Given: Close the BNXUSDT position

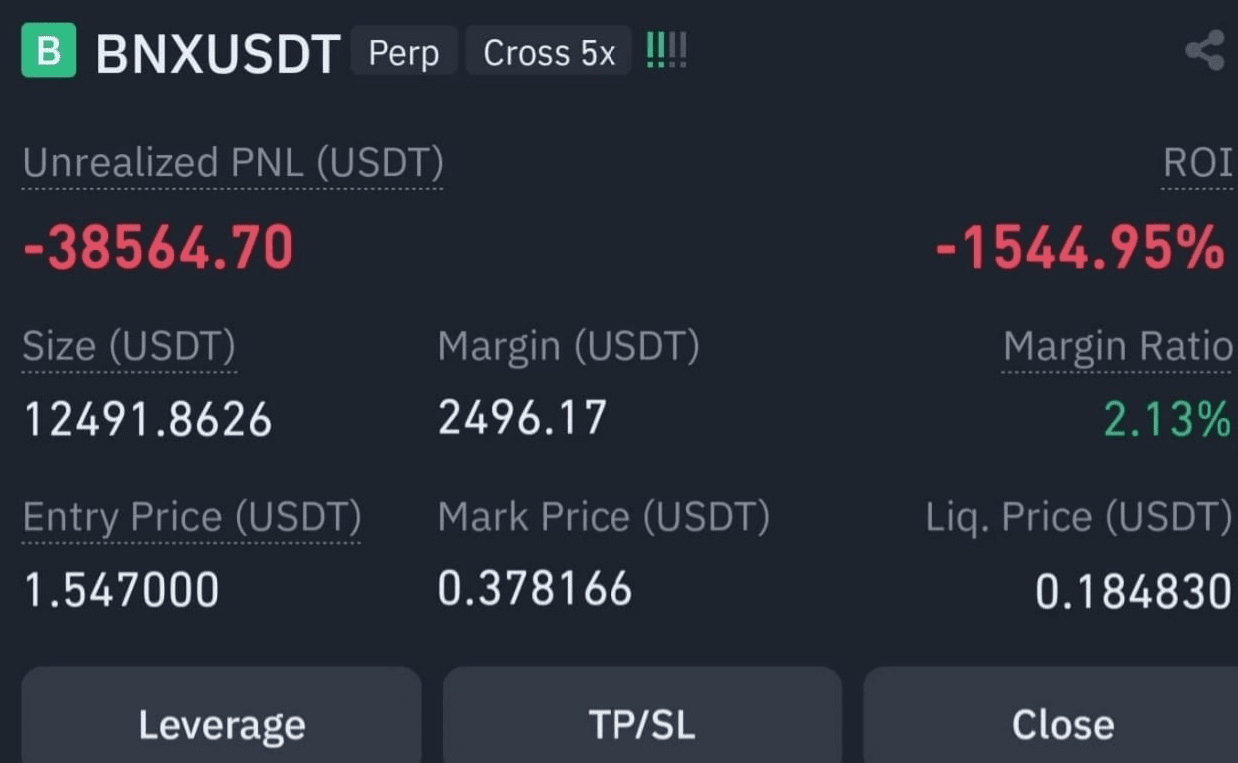Looking at the screenshot, I should tap(1062, 724).
